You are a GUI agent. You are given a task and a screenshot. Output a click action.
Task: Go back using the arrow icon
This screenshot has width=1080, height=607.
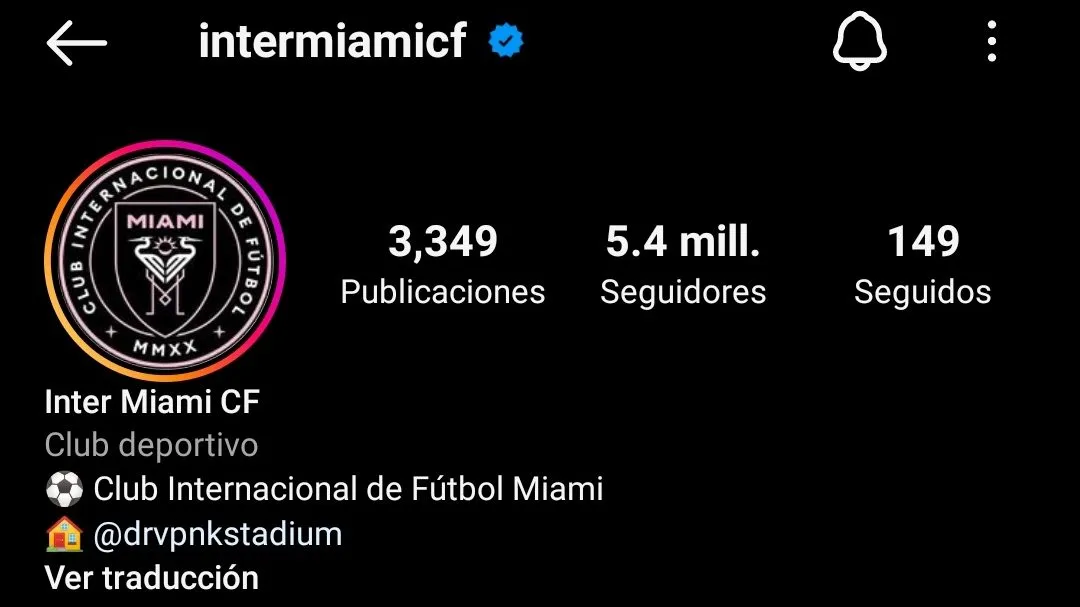(x=76, y=43)
